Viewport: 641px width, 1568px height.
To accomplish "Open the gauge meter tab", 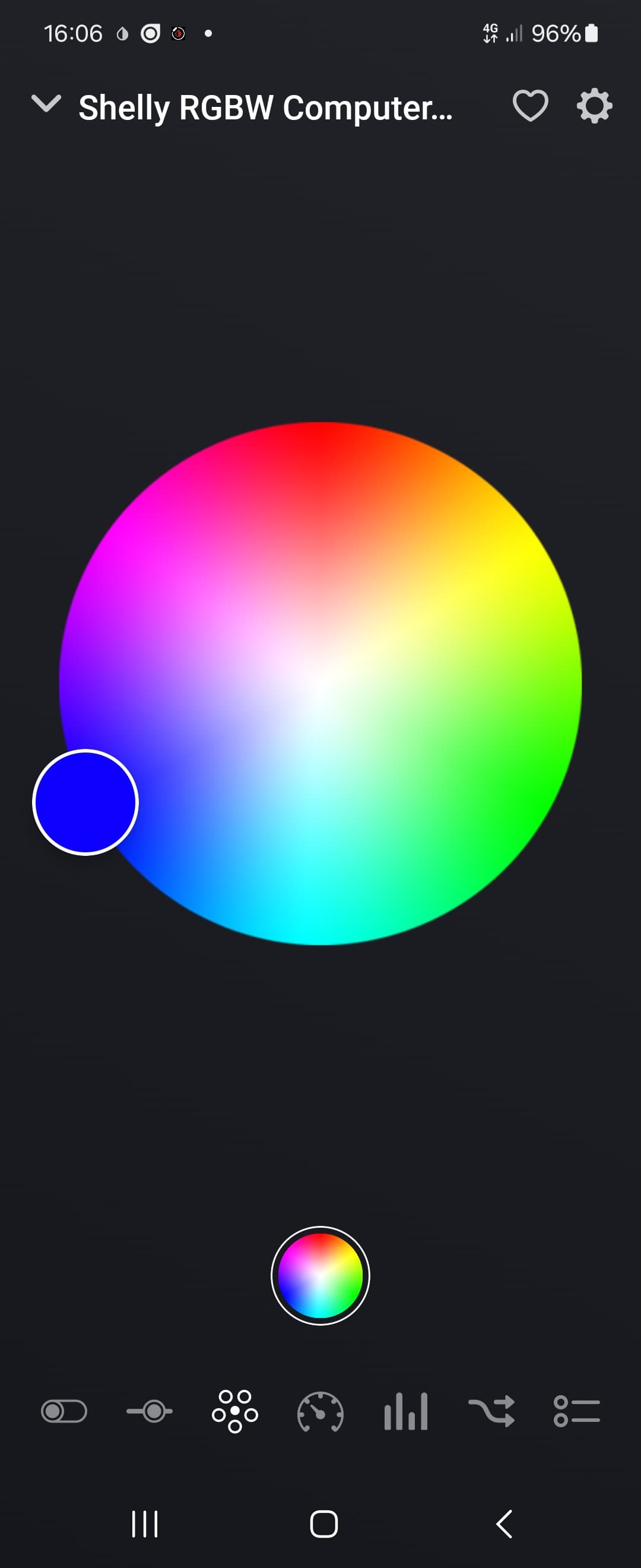I will click(320, 1411).
